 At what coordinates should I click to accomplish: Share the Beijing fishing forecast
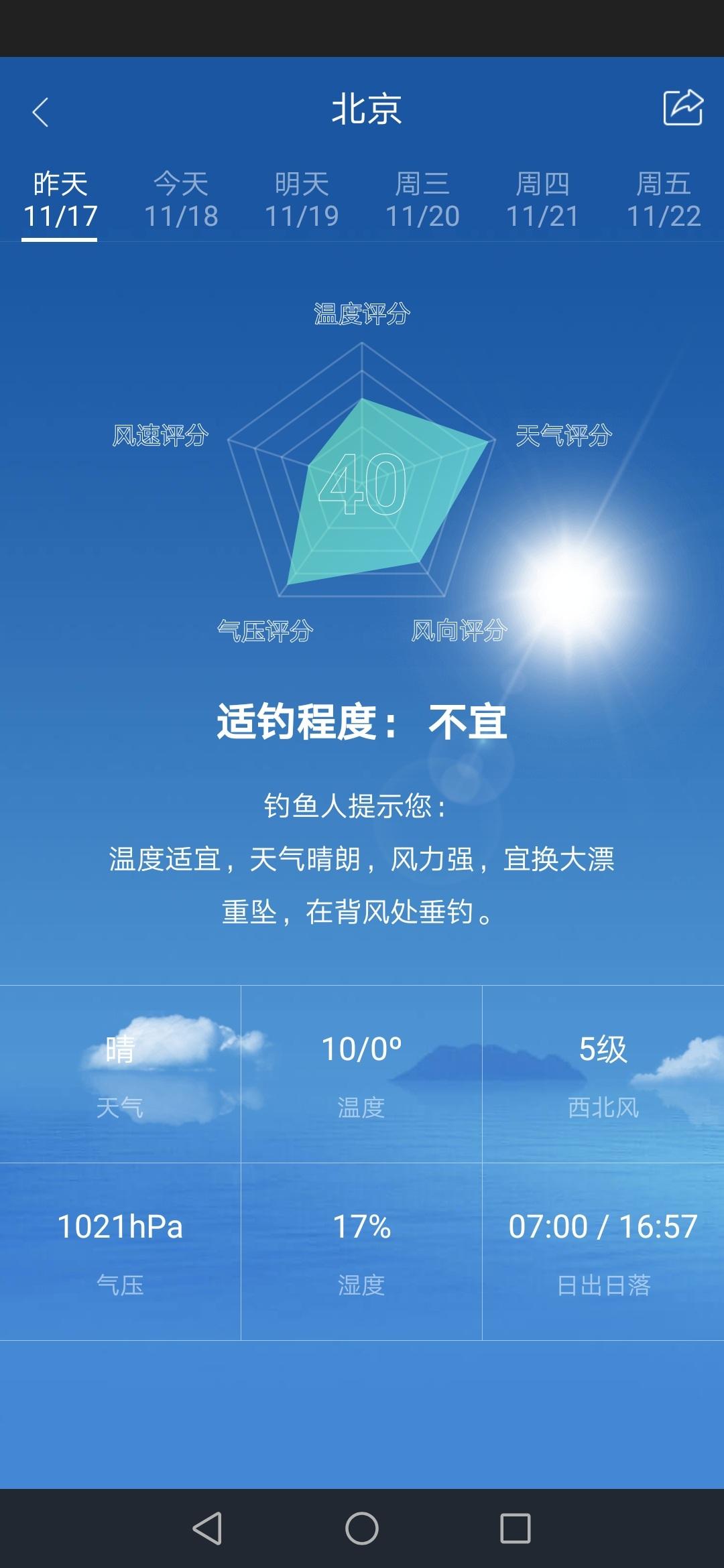coord(682,107)
